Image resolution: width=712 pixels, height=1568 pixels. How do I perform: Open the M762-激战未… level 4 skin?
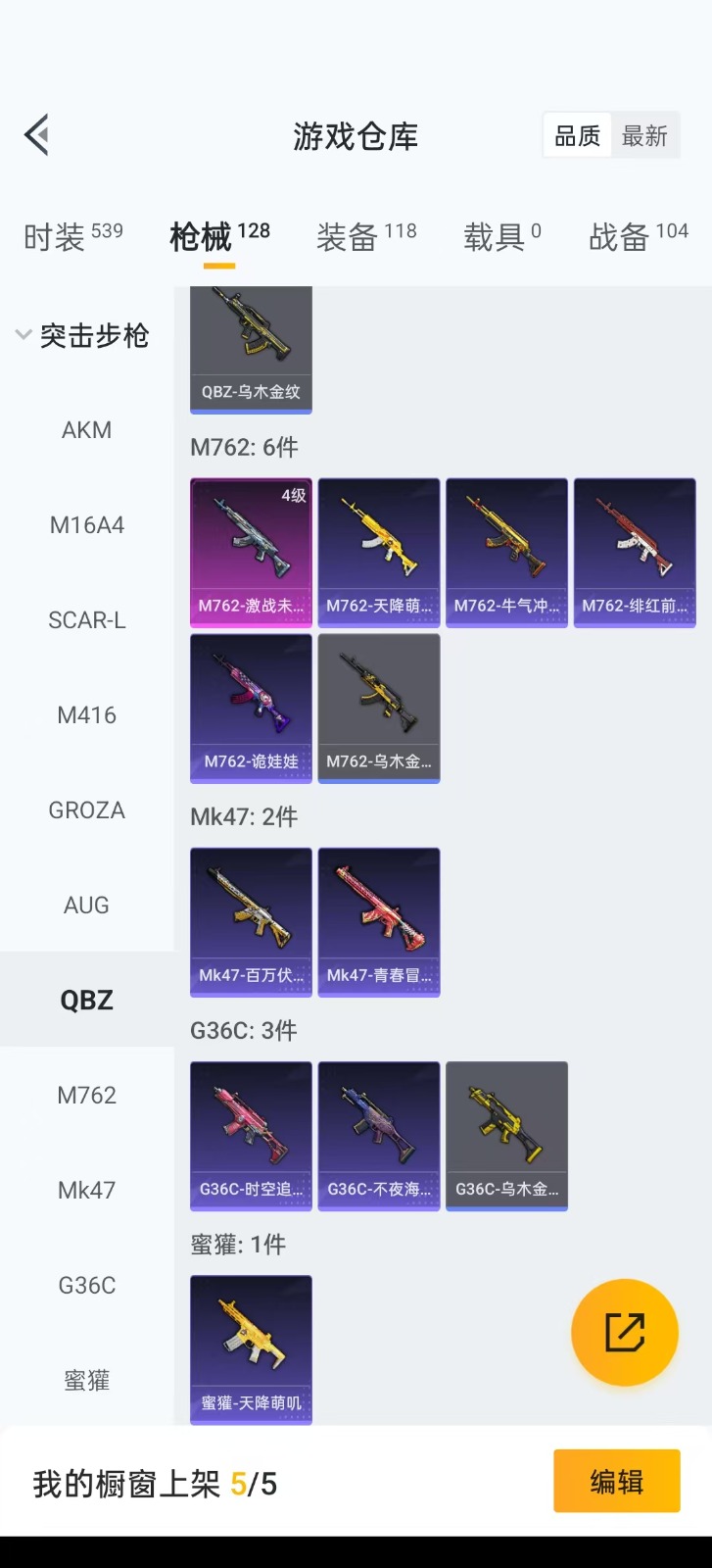tap(251, 553)
